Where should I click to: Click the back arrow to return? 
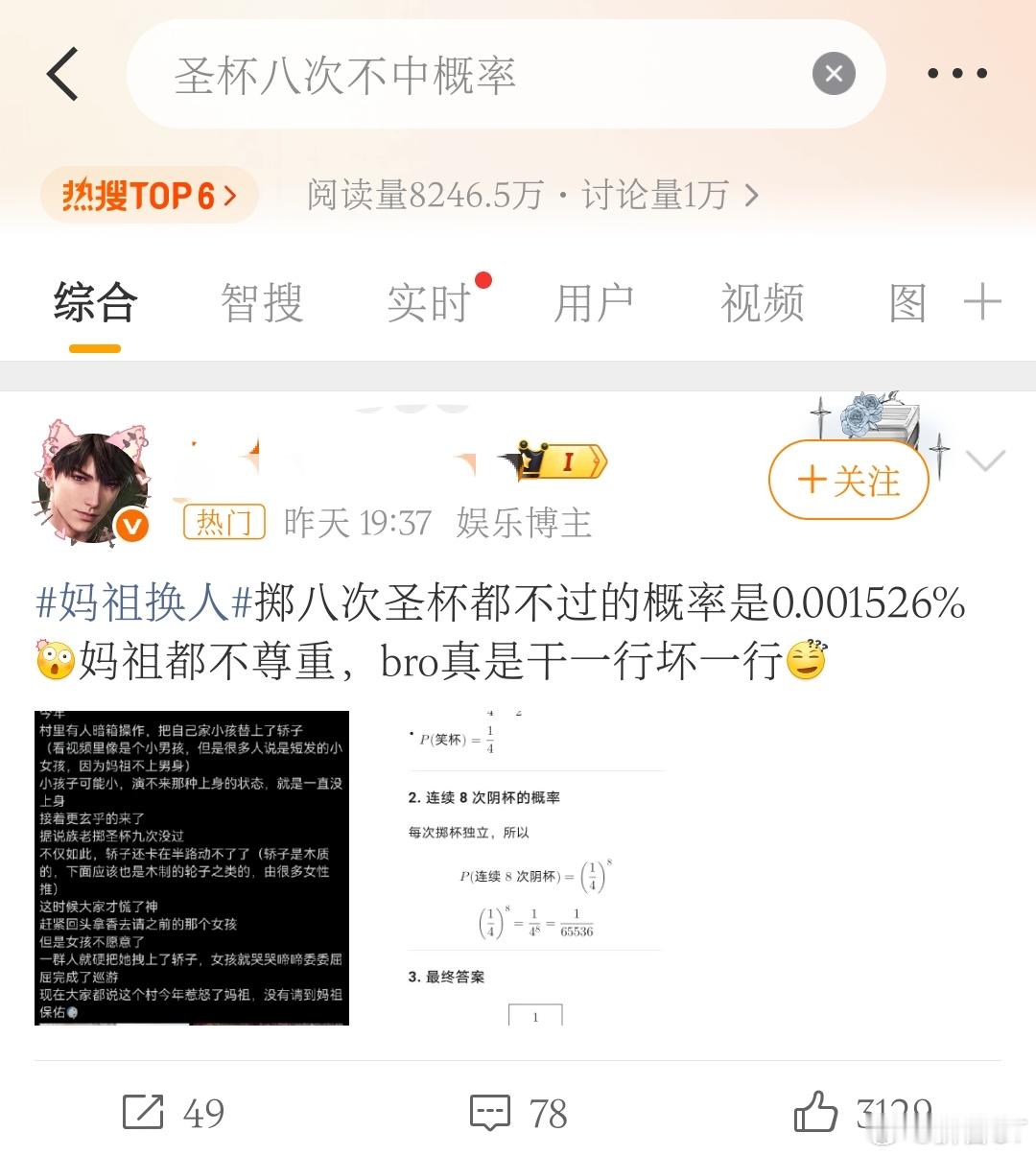coord(63,73)
